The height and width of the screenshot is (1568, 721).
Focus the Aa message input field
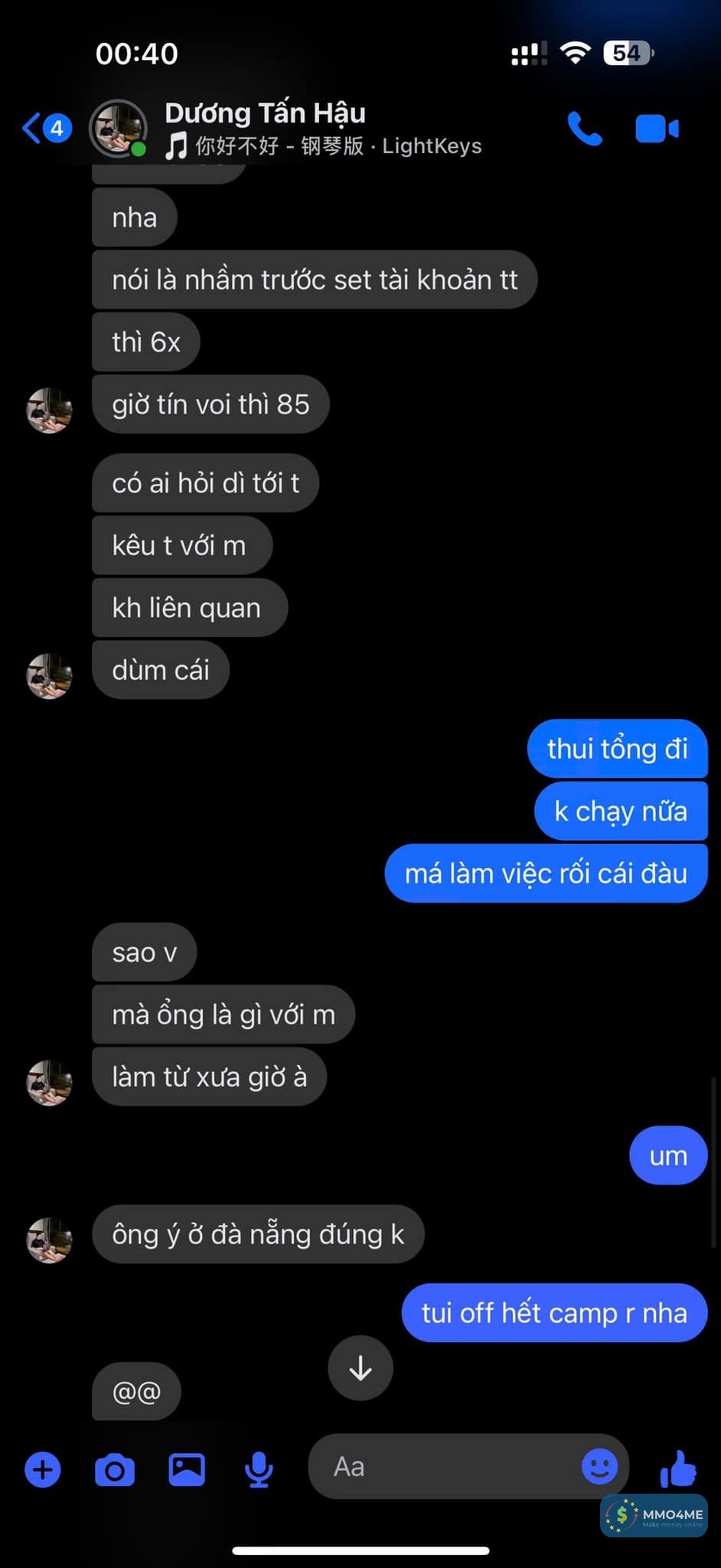coord(444,1467)
